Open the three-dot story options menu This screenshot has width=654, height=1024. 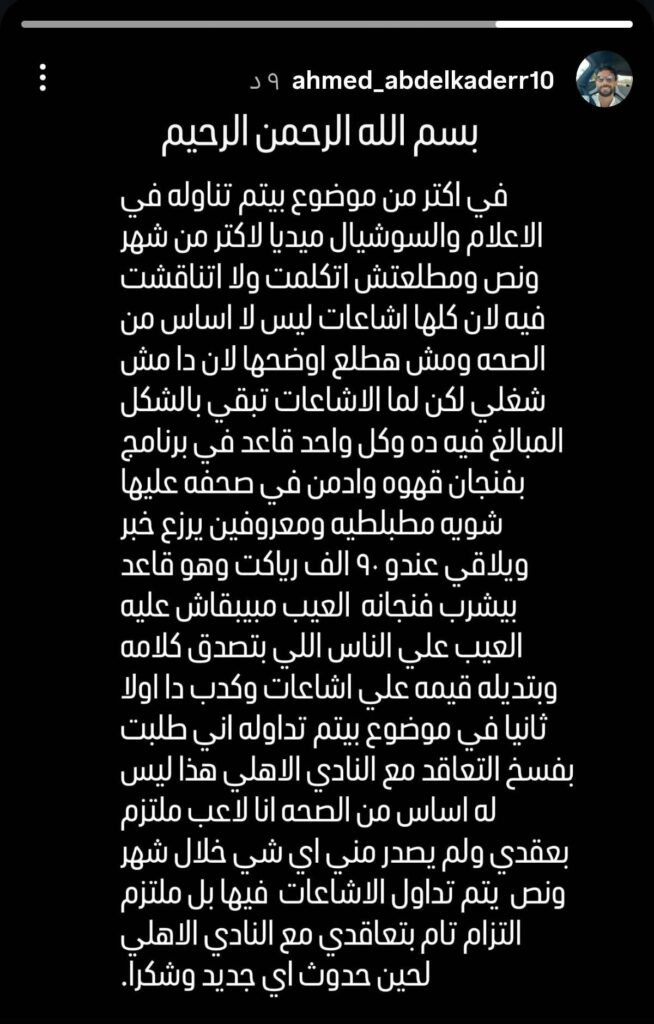41,79
